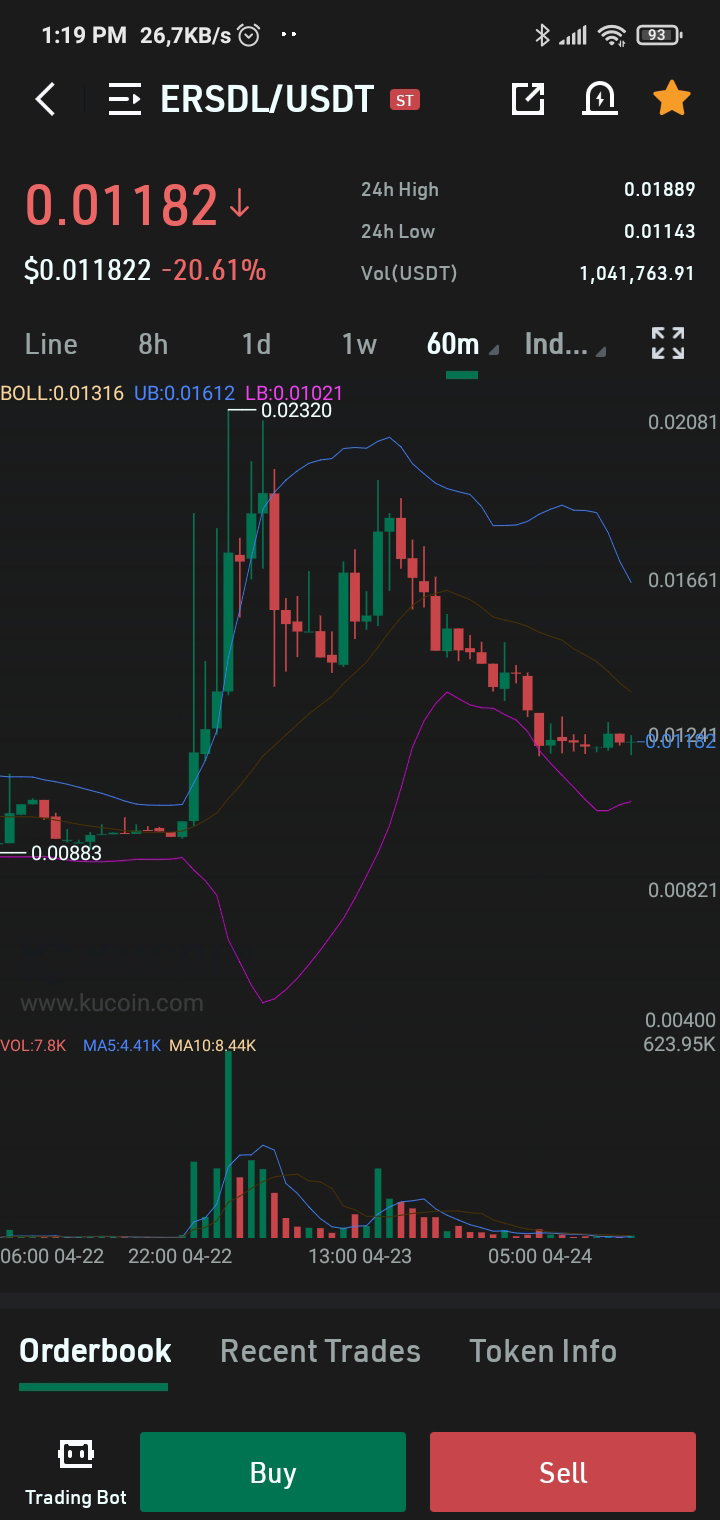
Task: Share the ERSDL/USDT chart
Action: pos(528,98)
